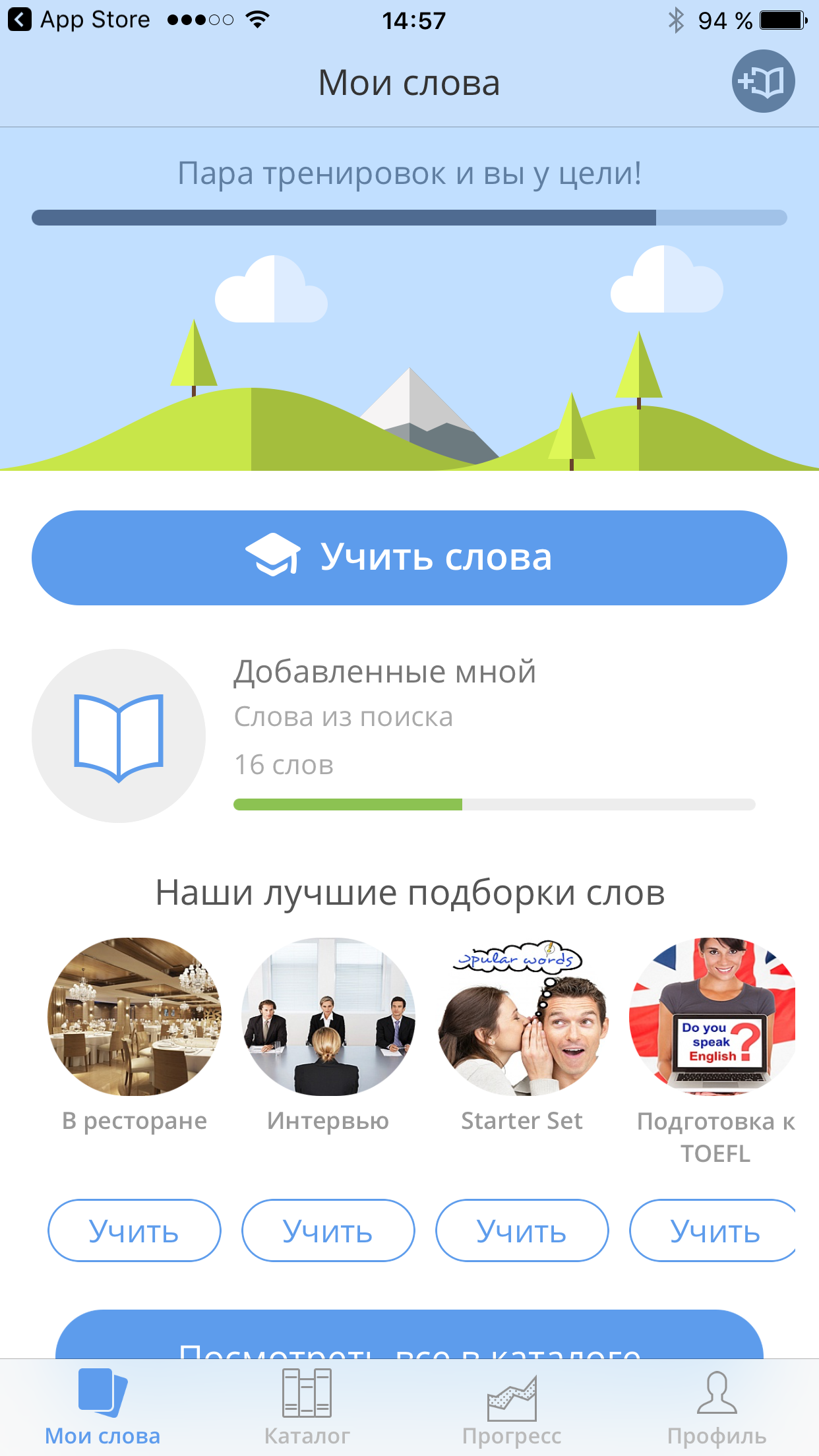Tap Учить under В ресторане
The width and height of the screenshot is (819, 1456).
(x=135, y=1230)
